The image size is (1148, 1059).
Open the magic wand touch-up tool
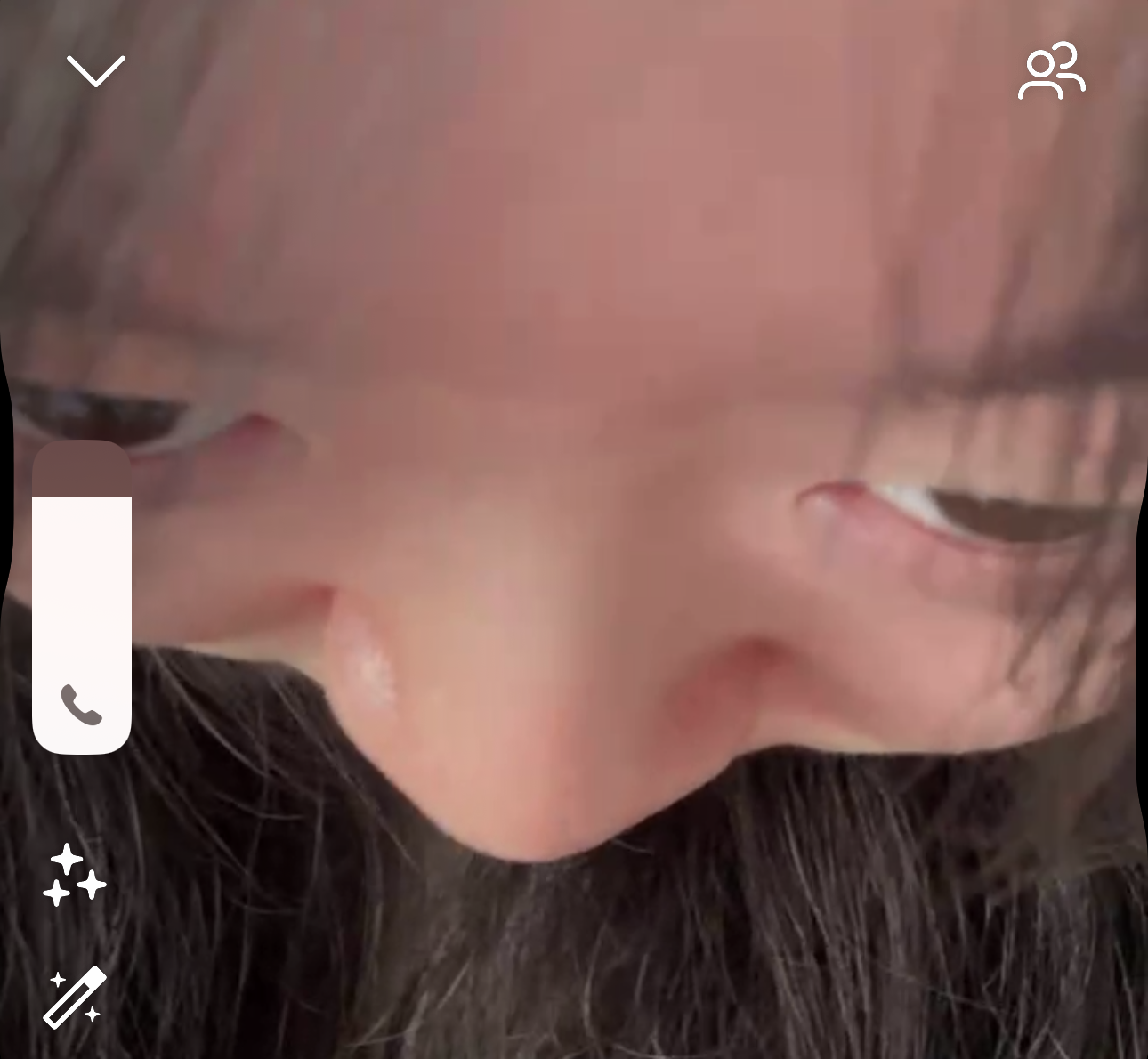(x=76, y=997)
